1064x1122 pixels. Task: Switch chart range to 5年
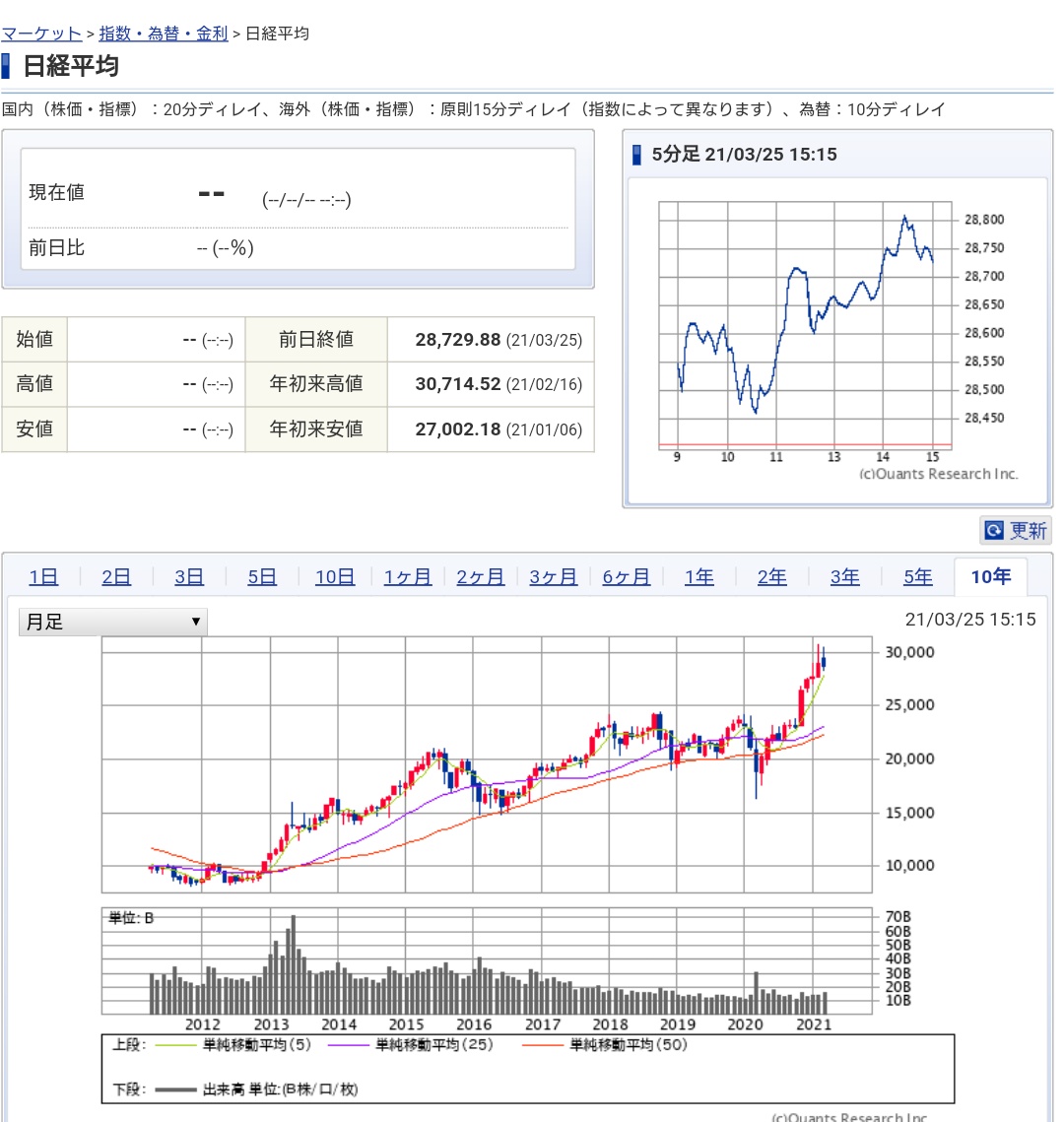tap(918, 577)
